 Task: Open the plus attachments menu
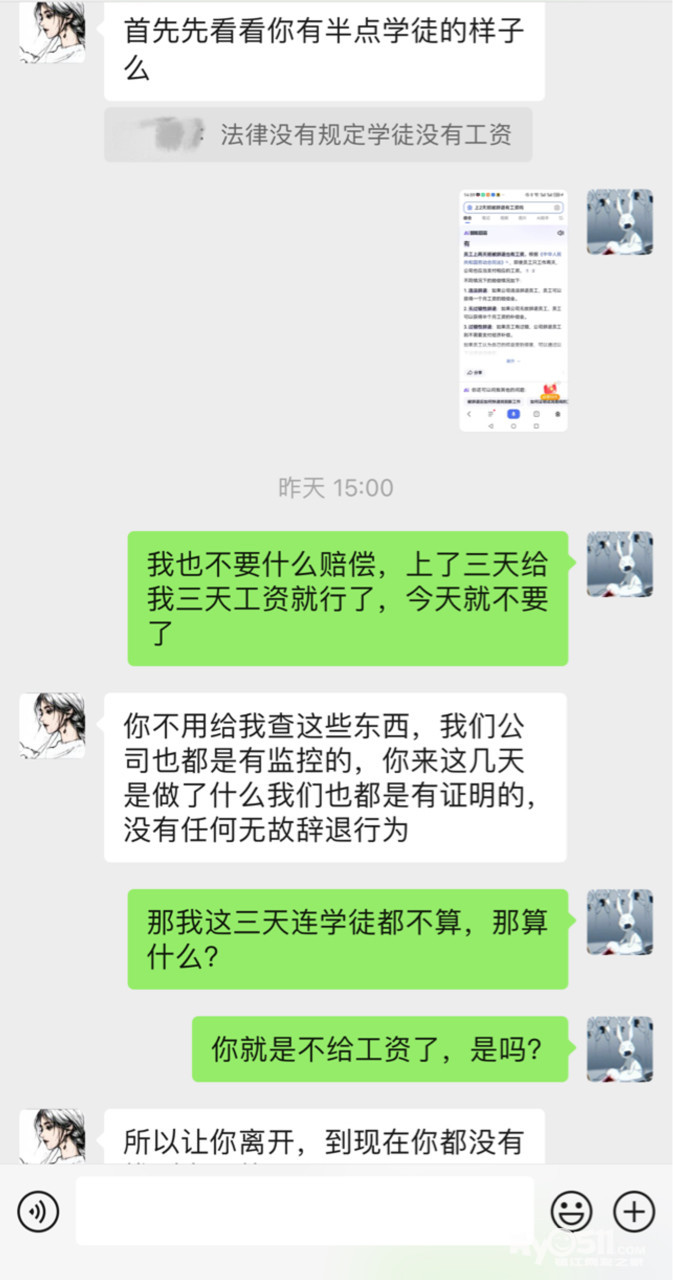click(633, 1212)
